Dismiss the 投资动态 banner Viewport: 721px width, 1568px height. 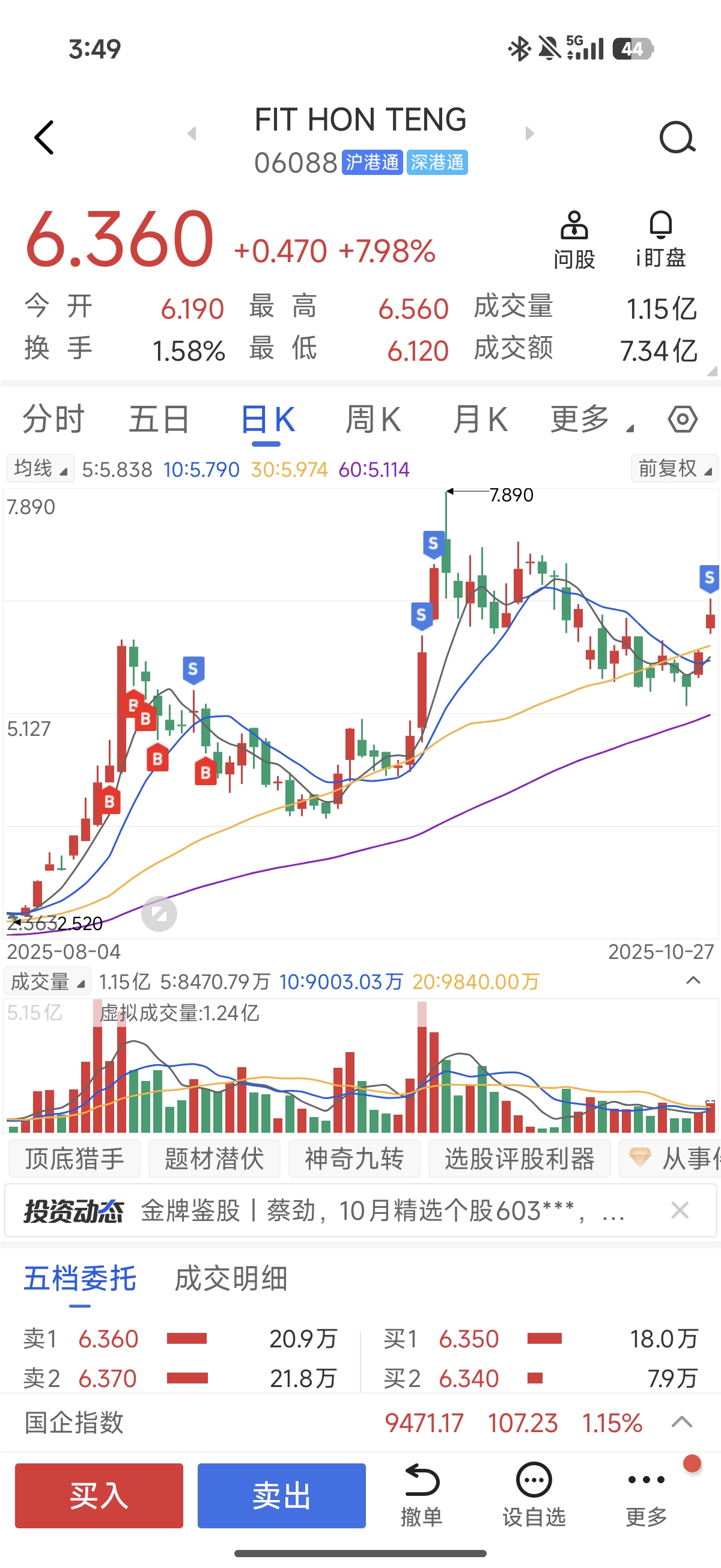(680, 1210)
